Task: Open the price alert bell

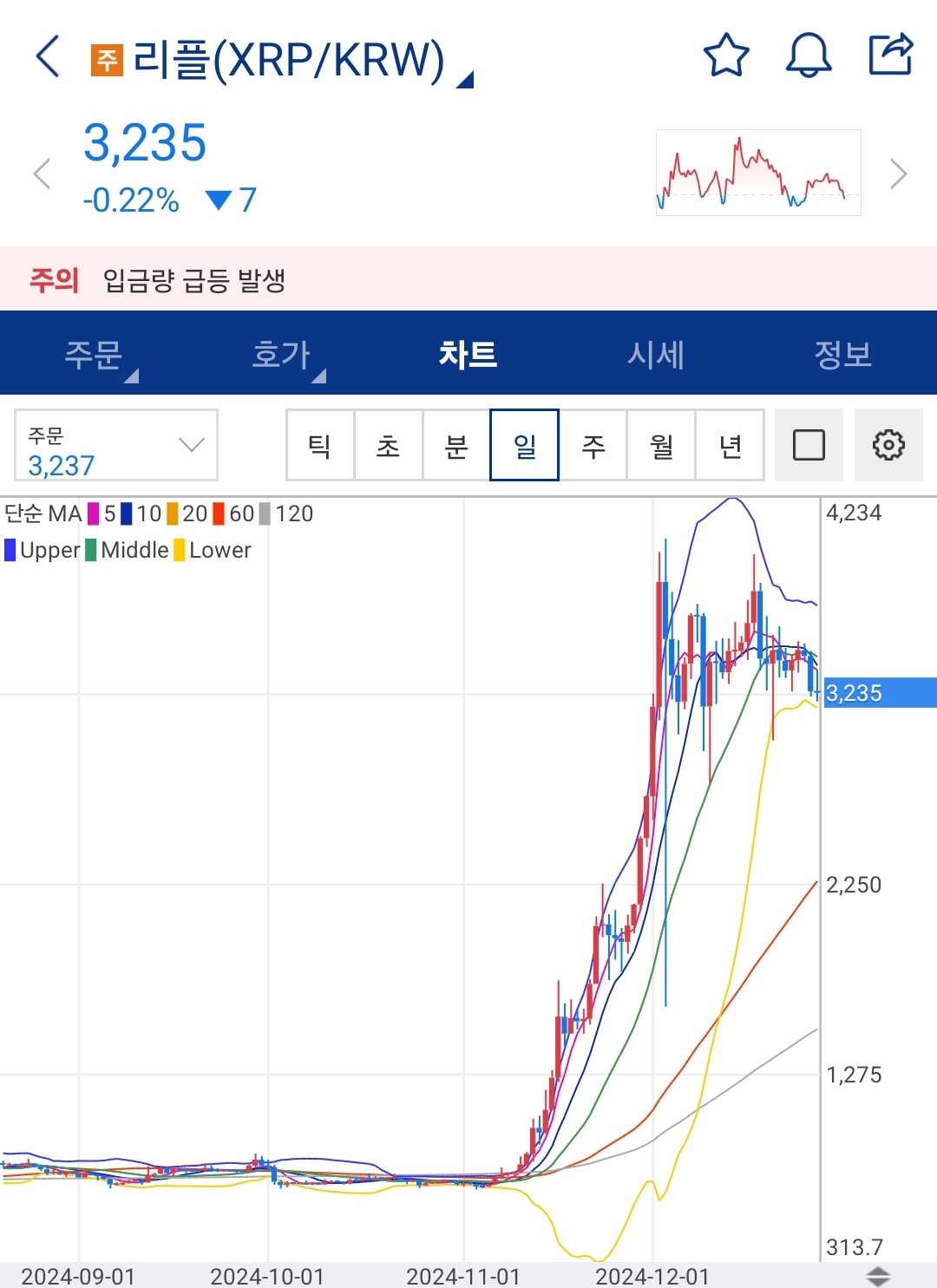Action: pos(809,56)
